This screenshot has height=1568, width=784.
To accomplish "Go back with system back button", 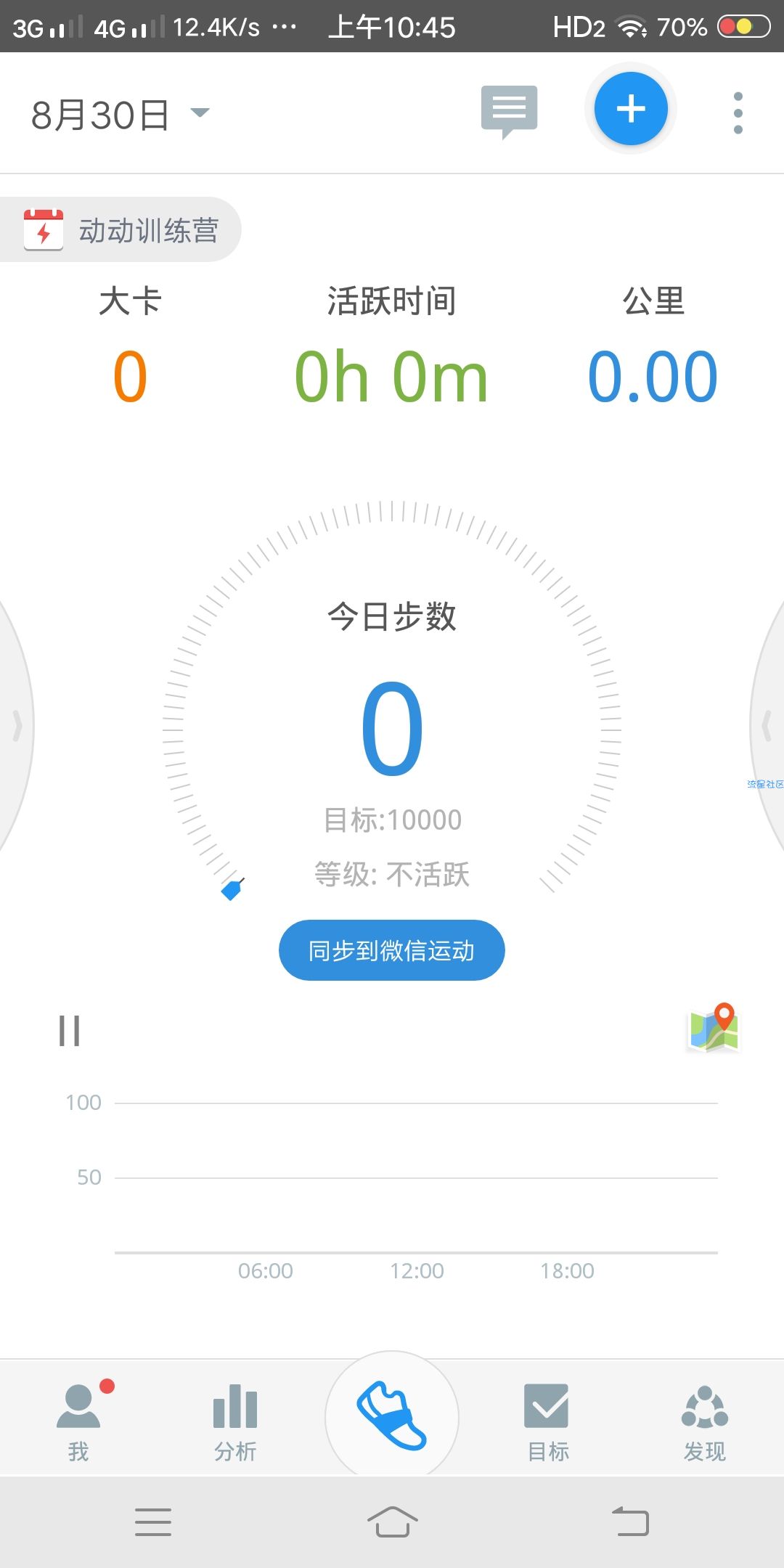I will point(630,1521).
